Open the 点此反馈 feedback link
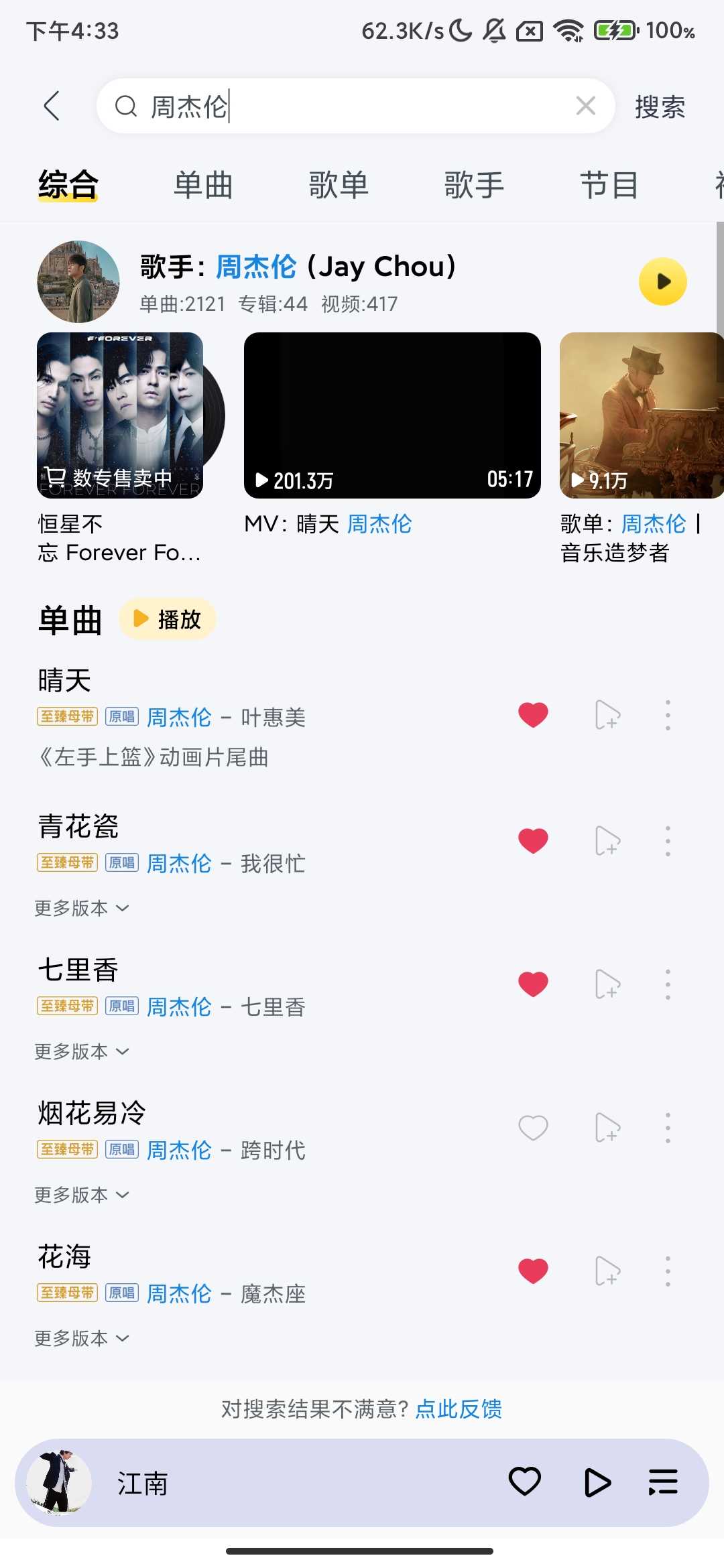This screenshot has height=1568, width=724. pyautogui.click(x=459, y=1409)
